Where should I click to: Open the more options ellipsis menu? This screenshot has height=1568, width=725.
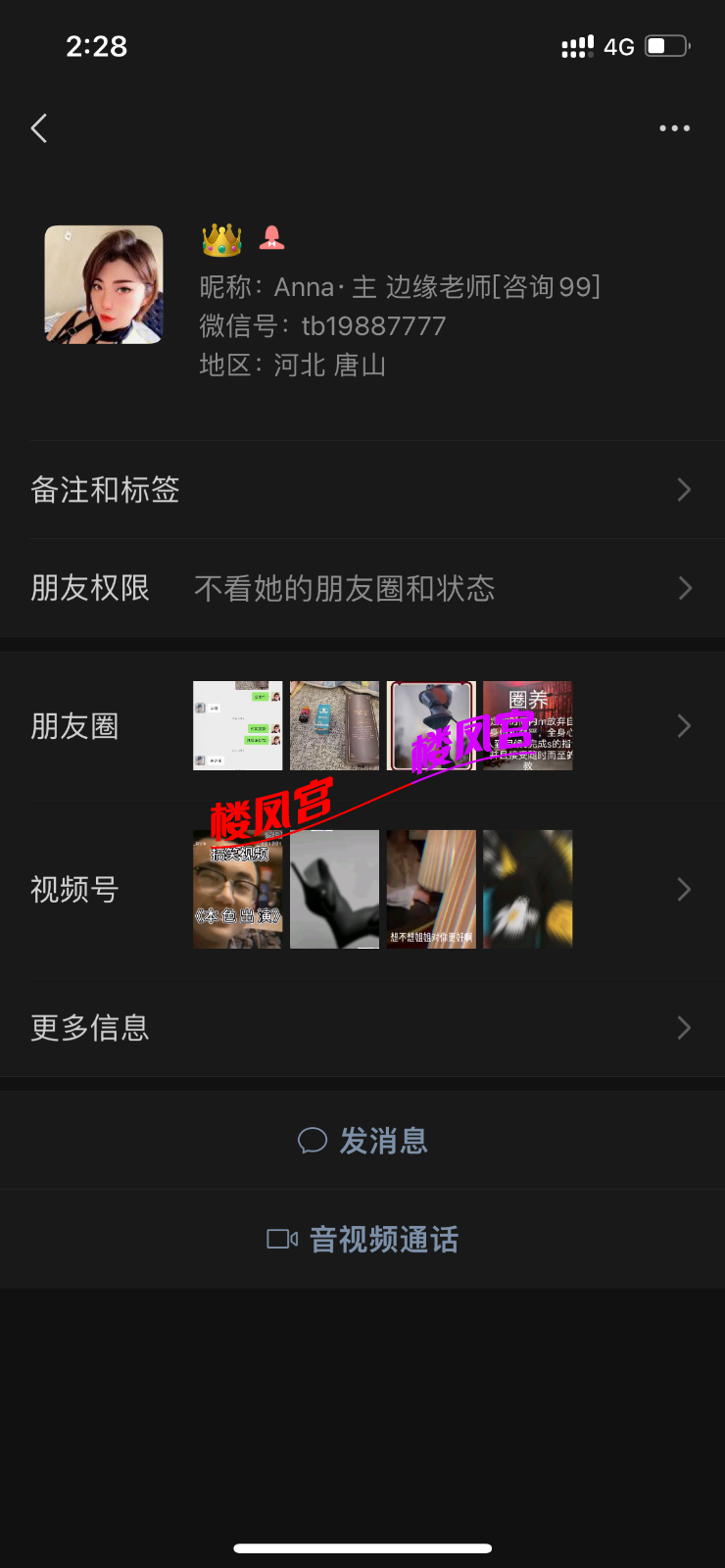pyautogui.click(x=674, y=128)
